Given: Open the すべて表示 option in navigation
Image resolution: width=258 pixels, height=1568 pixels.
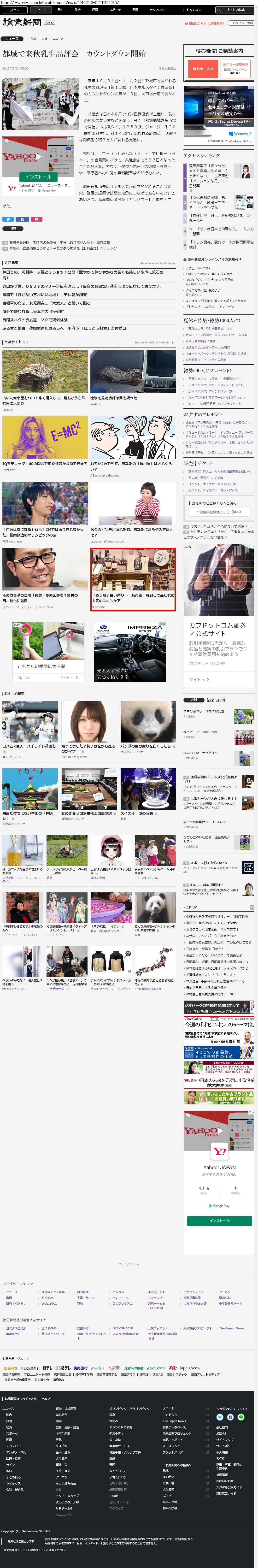Looking at the screenshot, I should tap(192, 10).
